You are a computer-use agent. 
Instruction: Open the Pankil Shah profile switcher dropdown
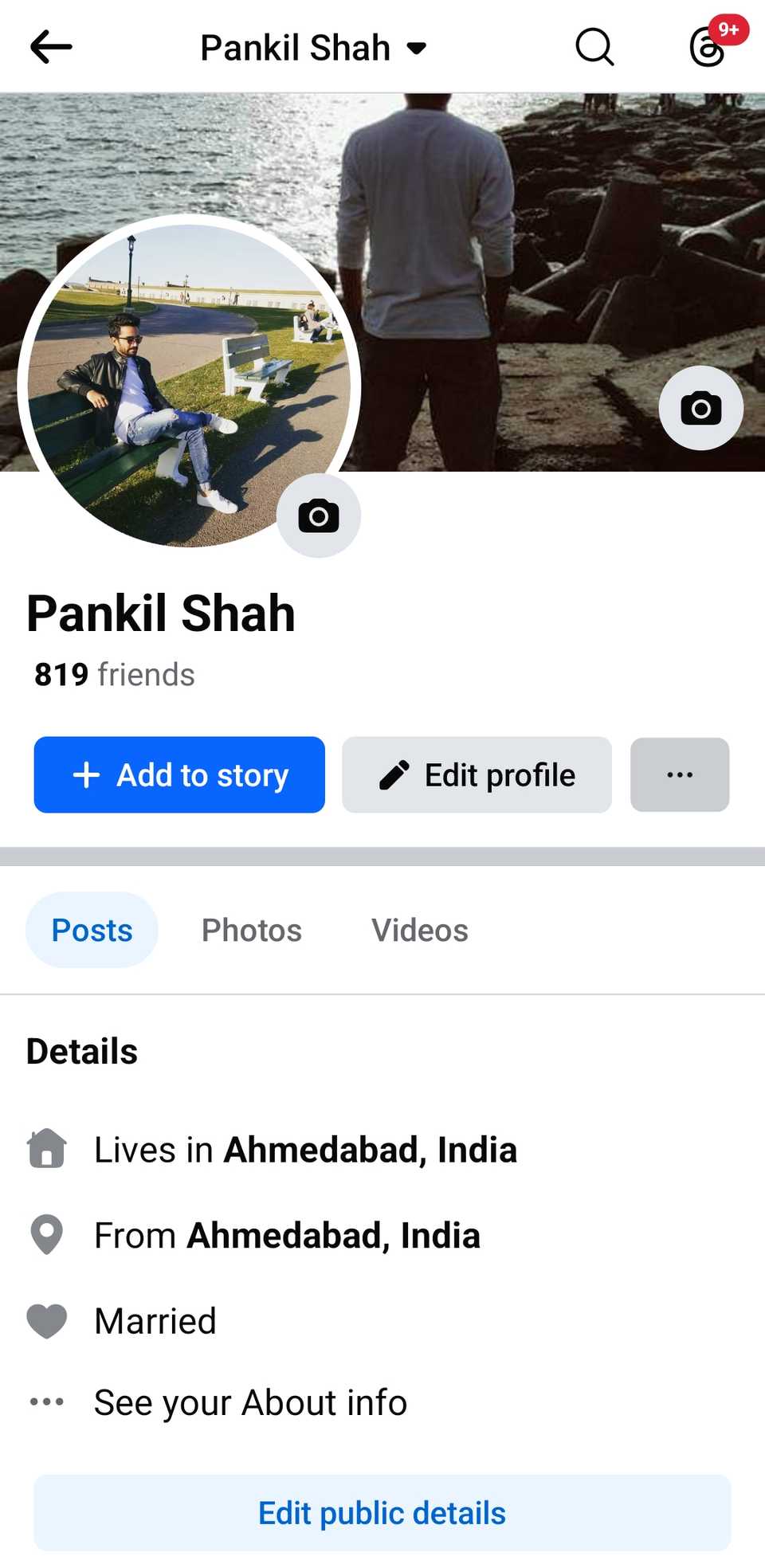[313, 48]
